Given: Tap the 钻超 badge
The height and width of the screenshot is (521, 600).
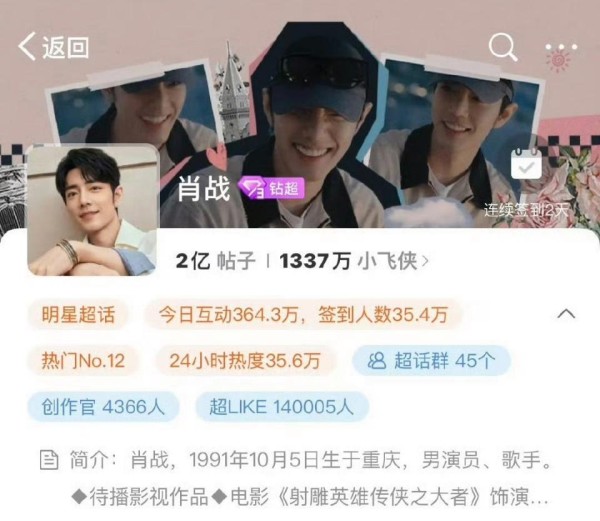Looking at the screenshot, I should [270, 188].
